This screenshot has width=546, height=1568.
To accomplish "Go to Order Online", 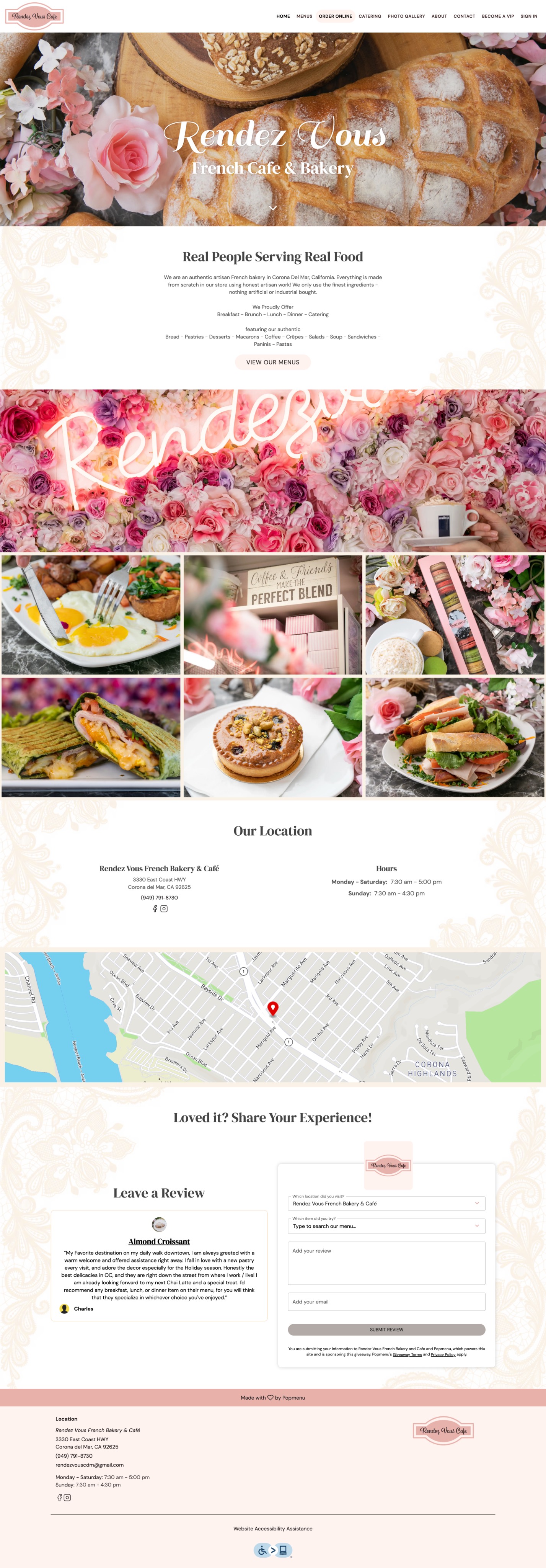I will tap(335, 16).
